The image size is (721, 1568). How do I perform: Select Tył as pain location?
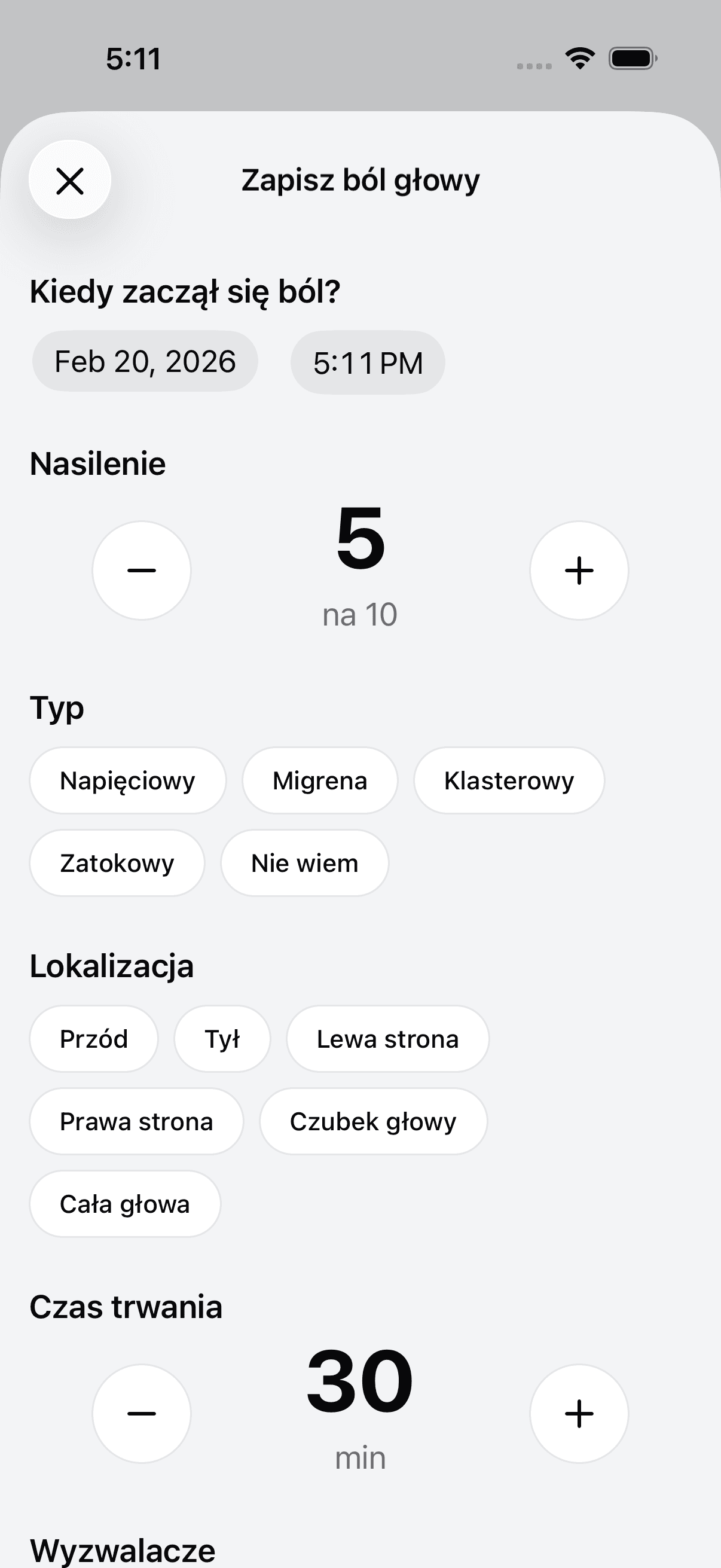click(222, 1038)
